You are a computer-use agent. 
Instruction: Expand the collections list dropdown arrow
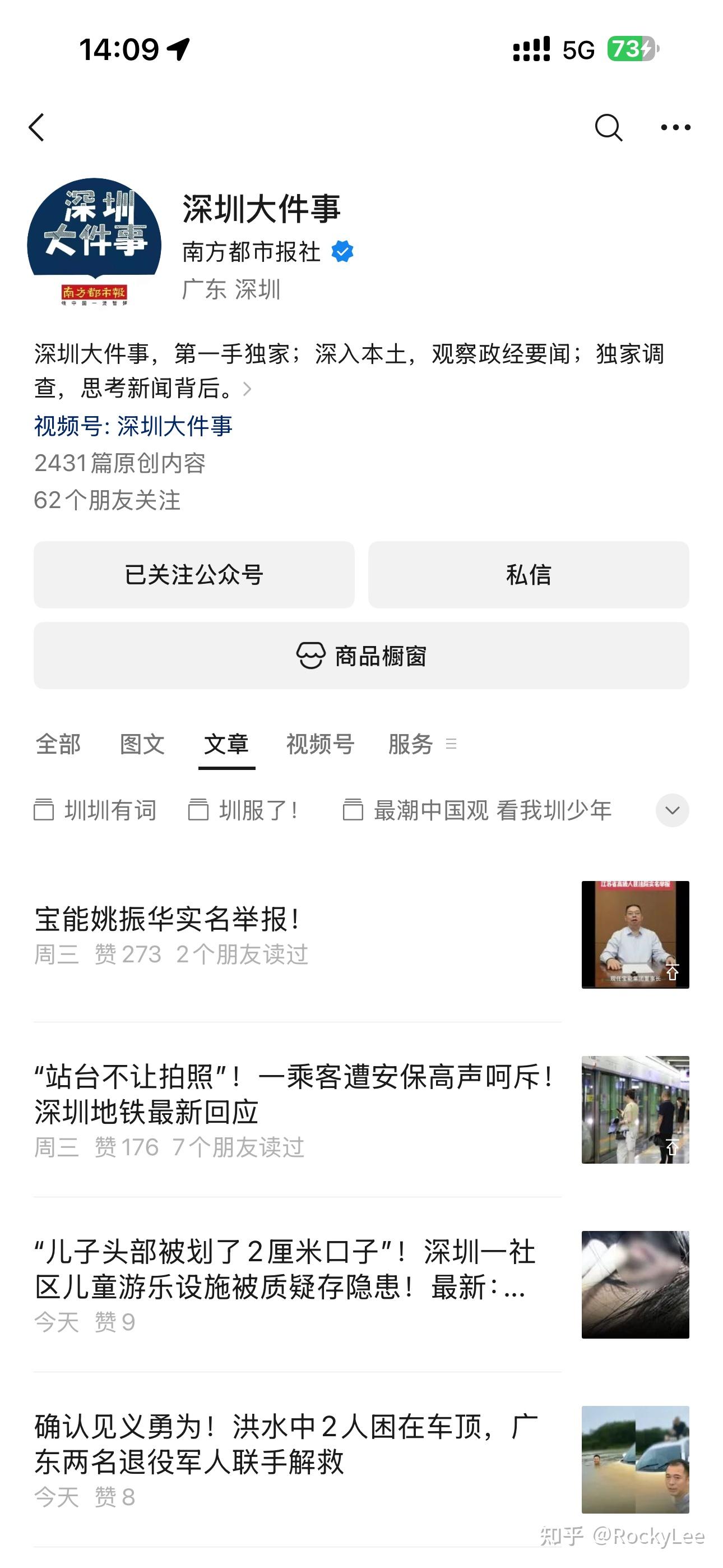click(x=672, y=811)
